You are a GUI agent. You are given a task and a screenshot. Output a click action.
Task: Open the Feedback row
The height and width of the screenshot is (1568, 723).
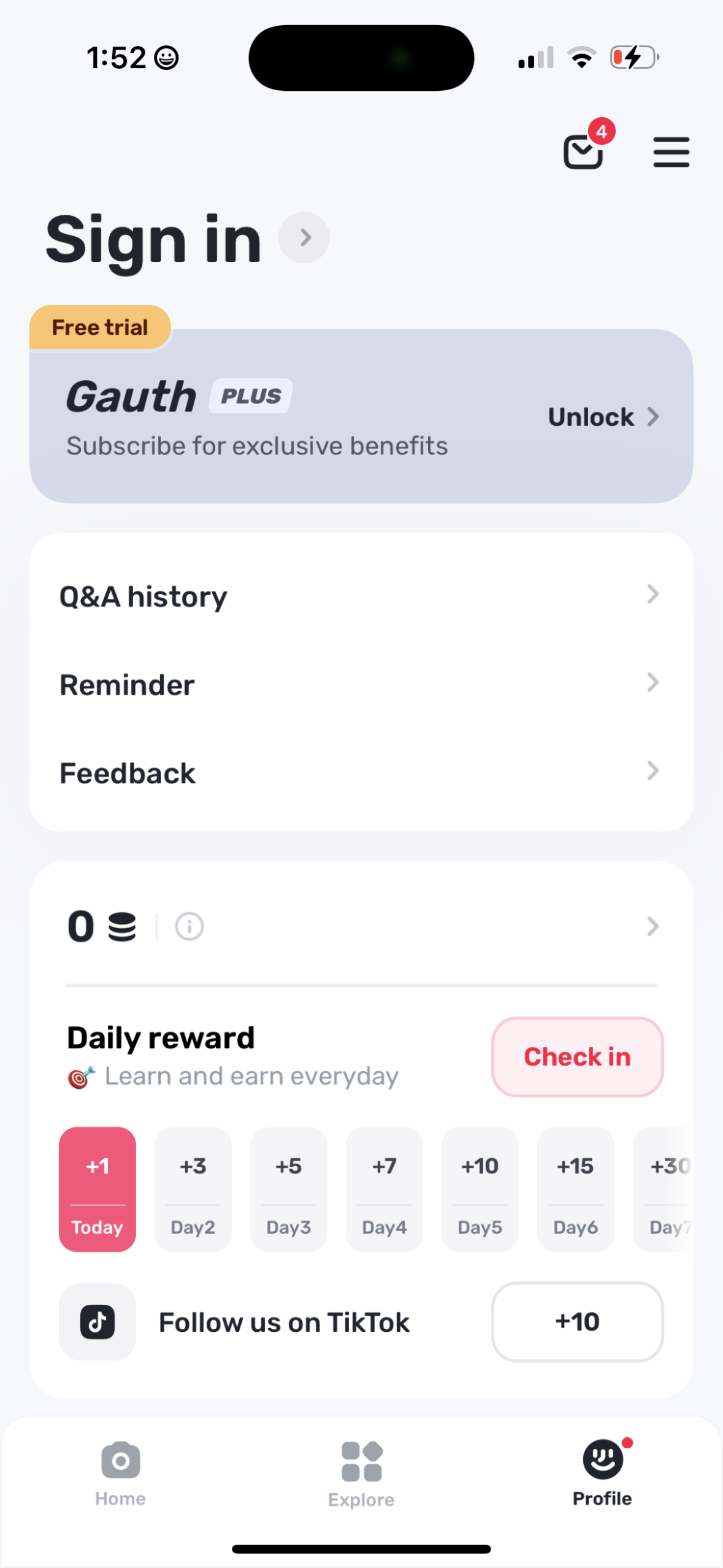coord(361,772)
